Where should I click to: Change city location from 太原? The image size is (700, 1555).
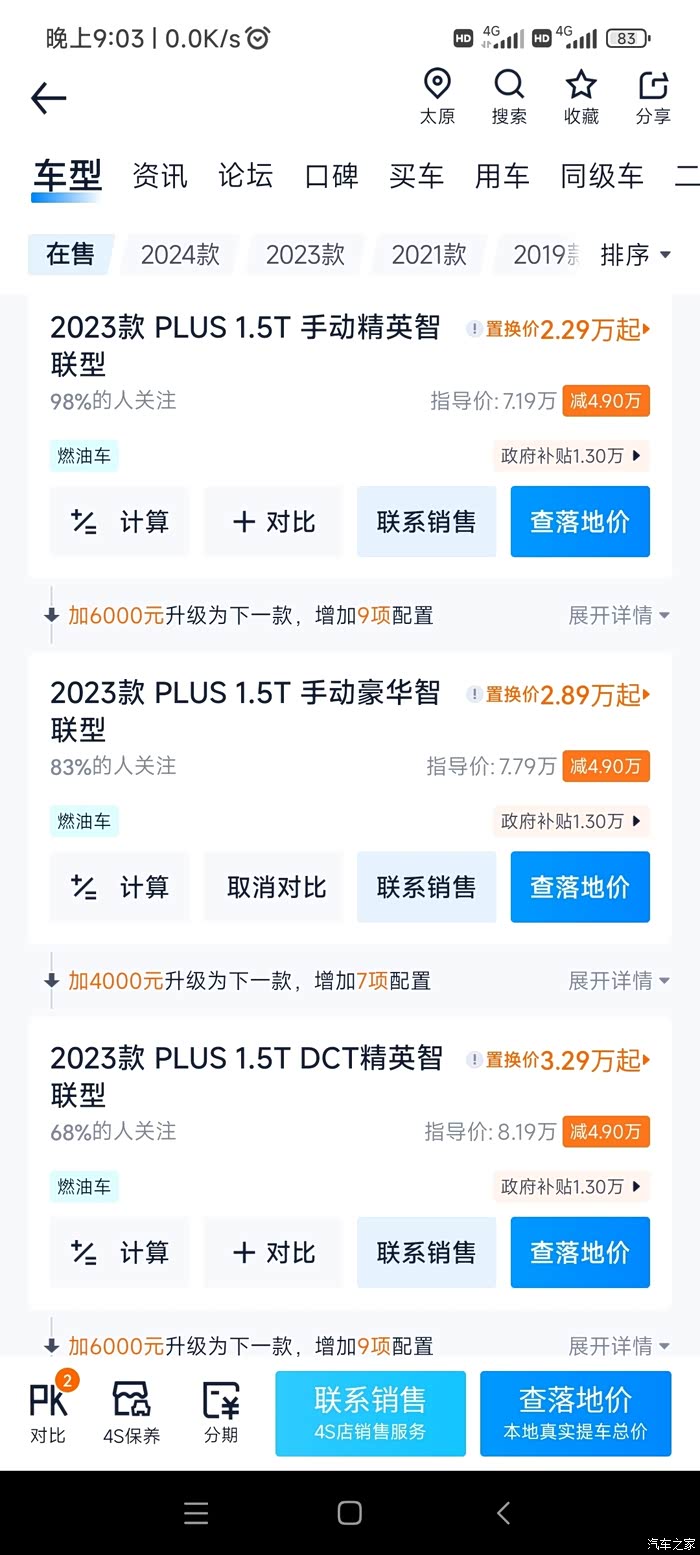[x=437, y=97]
